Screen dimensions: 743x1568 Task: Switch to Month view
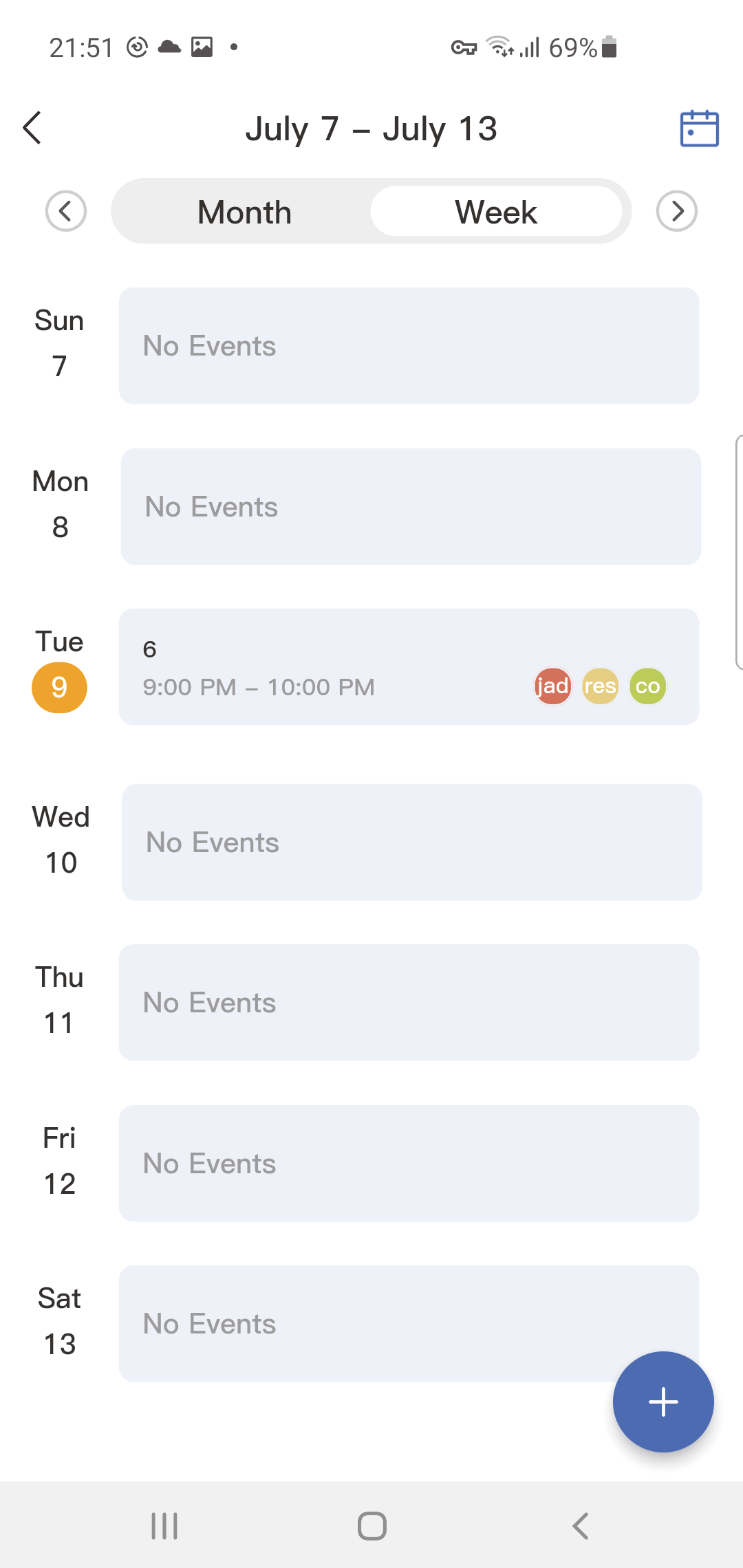tap(244, 212)
